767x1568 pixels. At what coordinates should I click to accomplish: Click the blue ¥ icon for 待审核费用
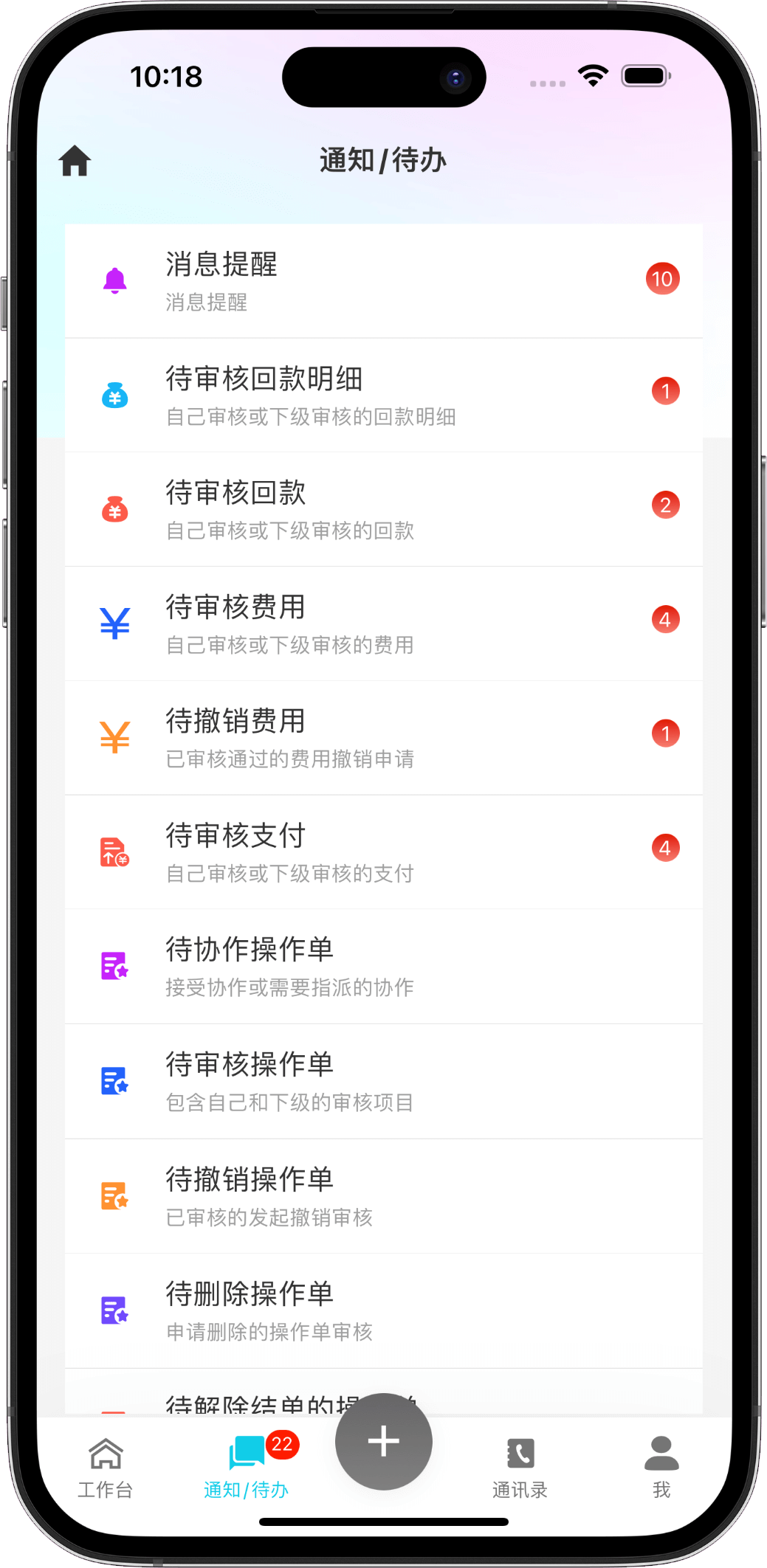pyautogui.click(x=114, y=624)
